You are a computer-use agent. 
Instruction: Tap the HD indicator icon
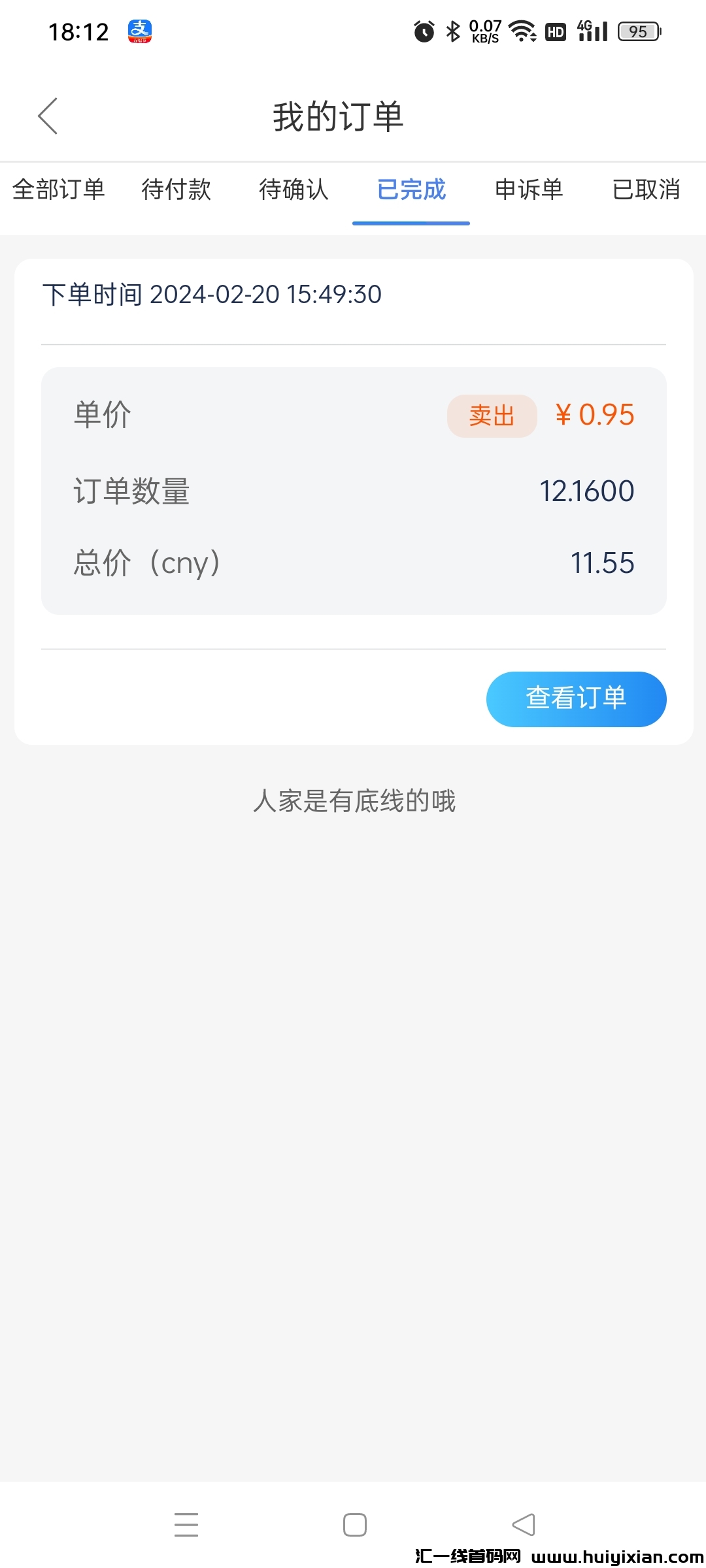(x=554, y=32)
